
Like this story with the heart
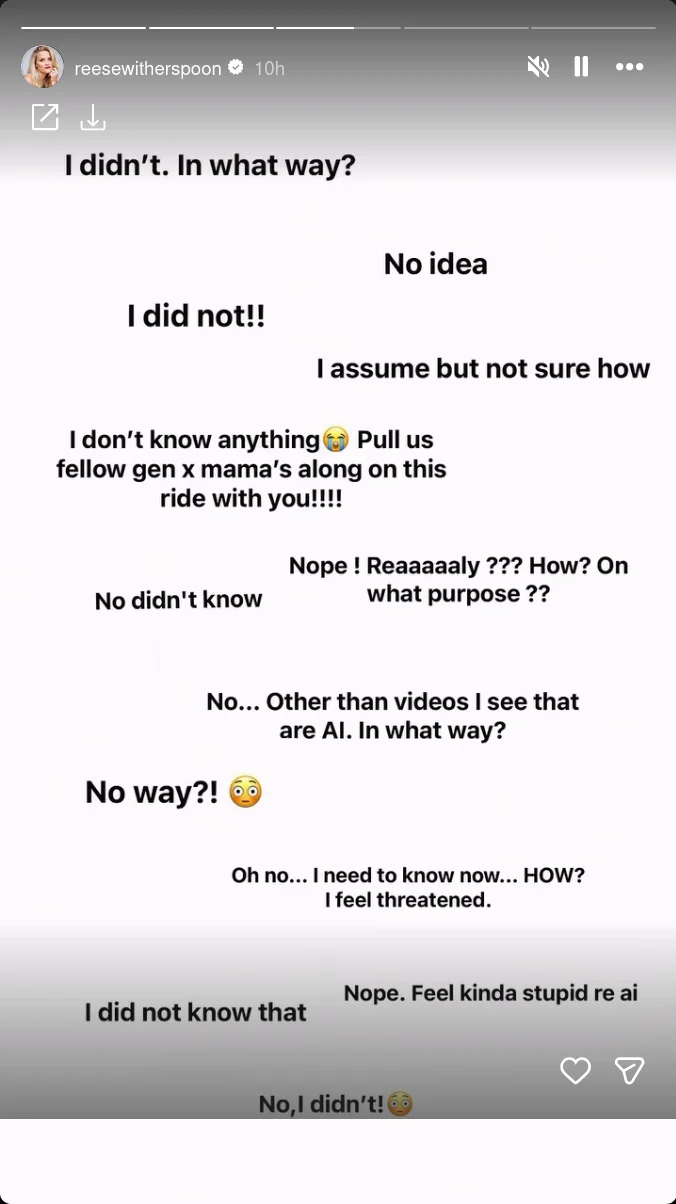pos(575,1070)
